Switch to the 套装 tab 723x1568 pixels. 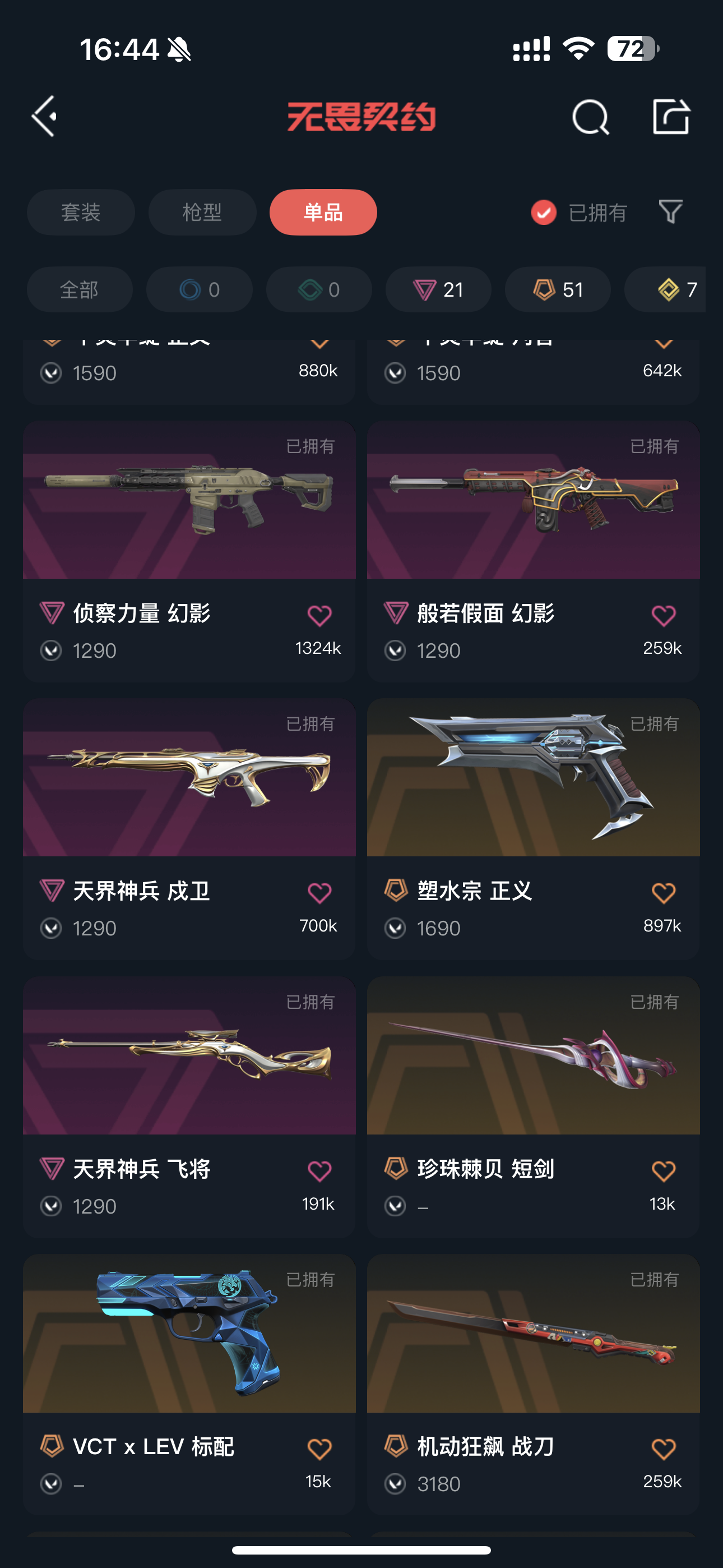(x=80, y=213)
